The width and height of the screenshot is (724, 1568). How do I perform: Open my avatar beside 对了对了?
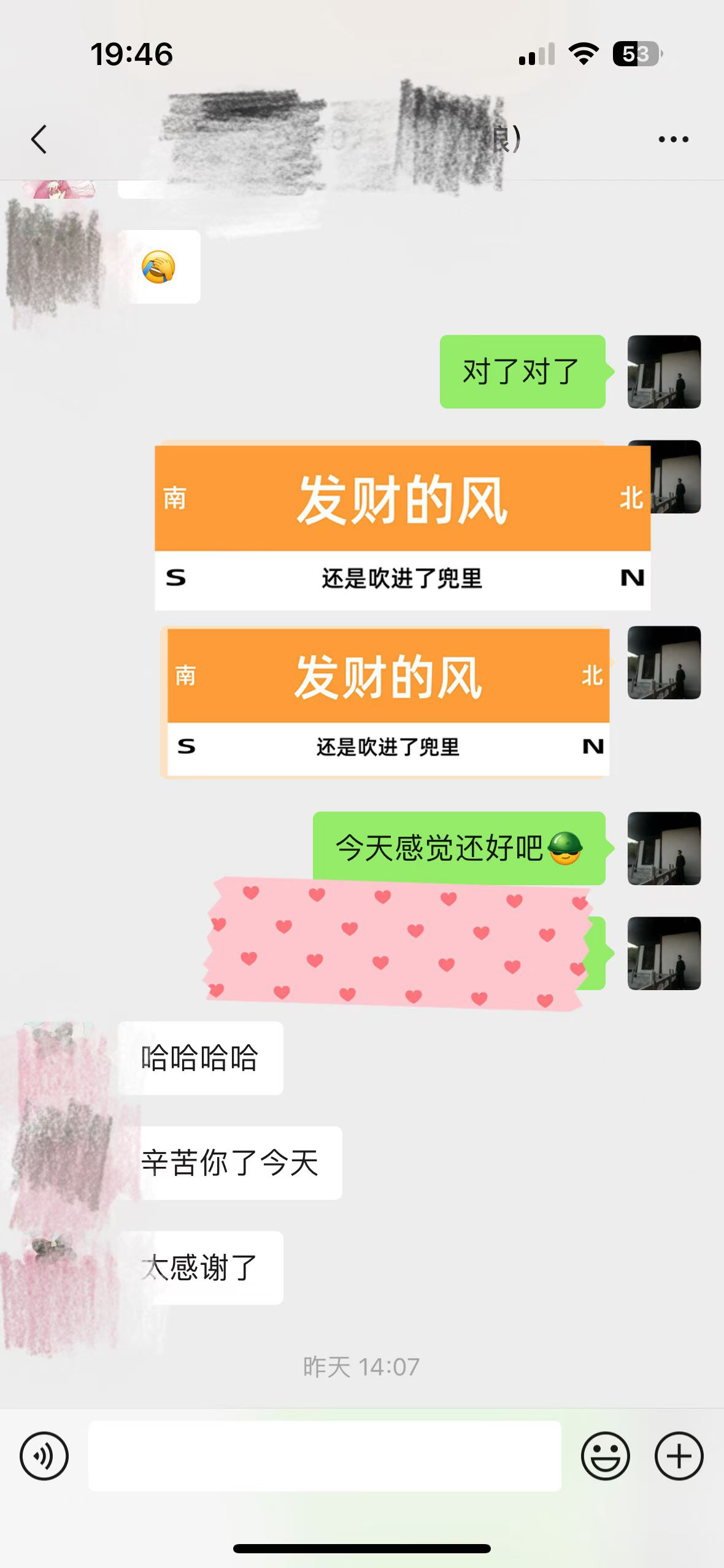664,372
